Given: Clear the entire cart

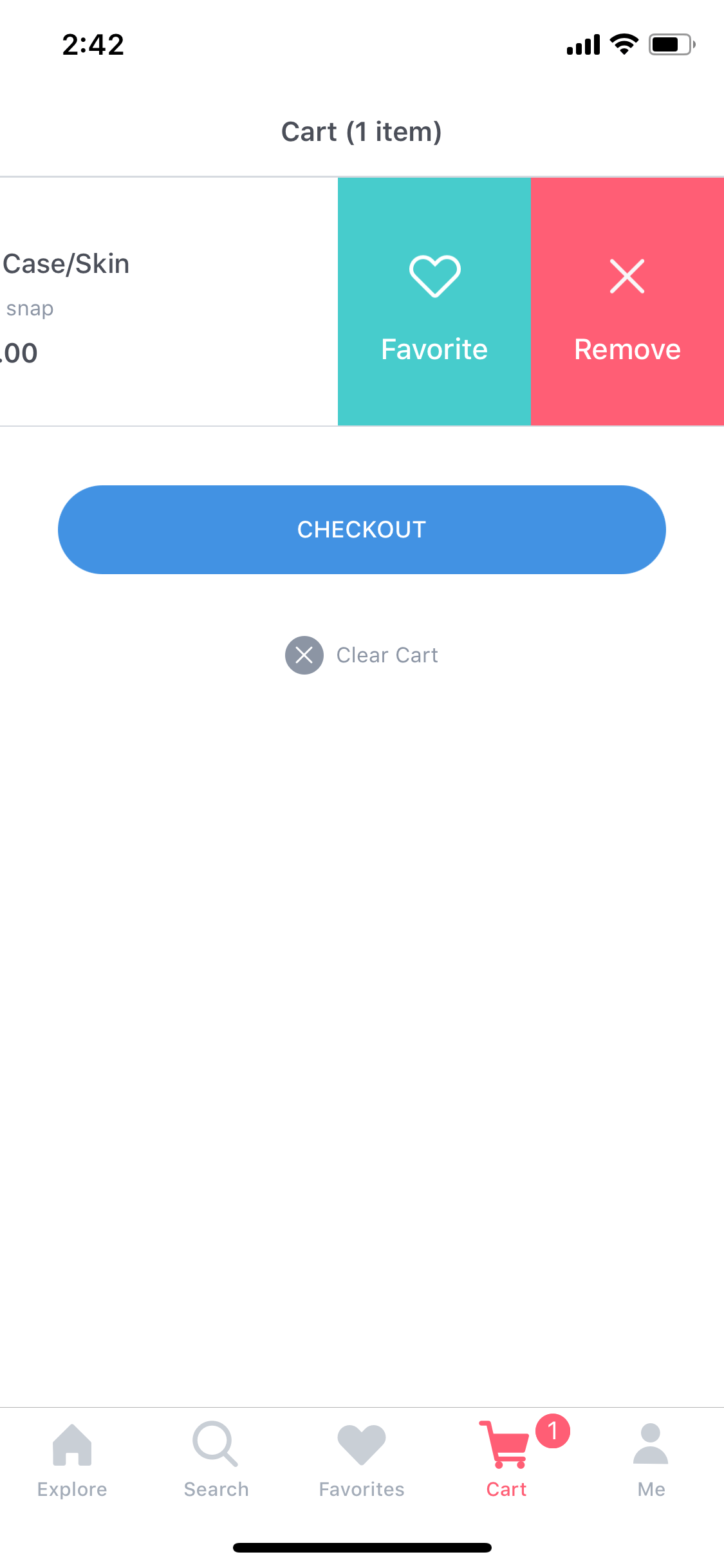Looking at the screenshot, I should click(x=362, y=655).
